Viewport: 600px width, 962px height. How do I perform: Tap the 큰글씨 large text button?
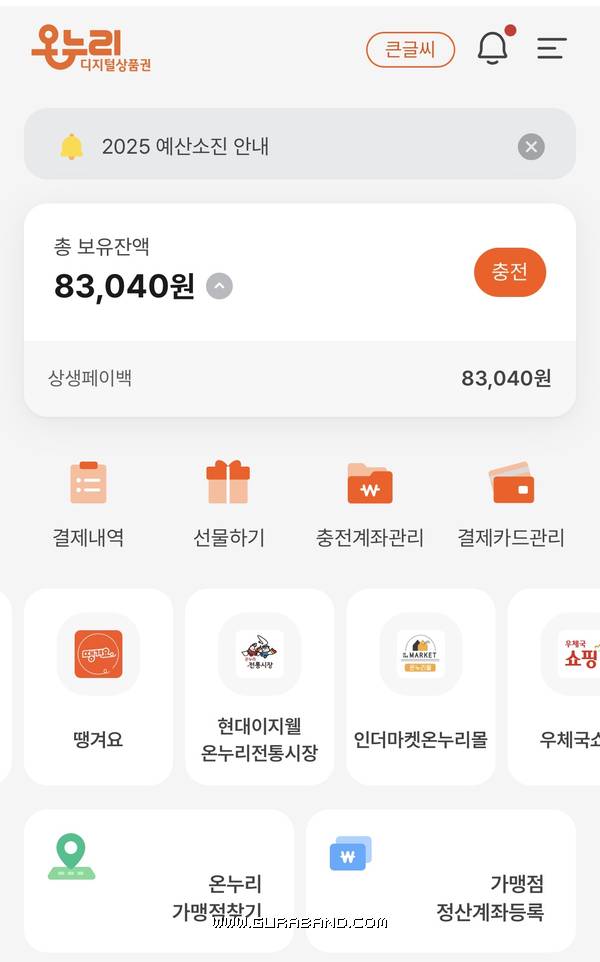tap(410, 49)
